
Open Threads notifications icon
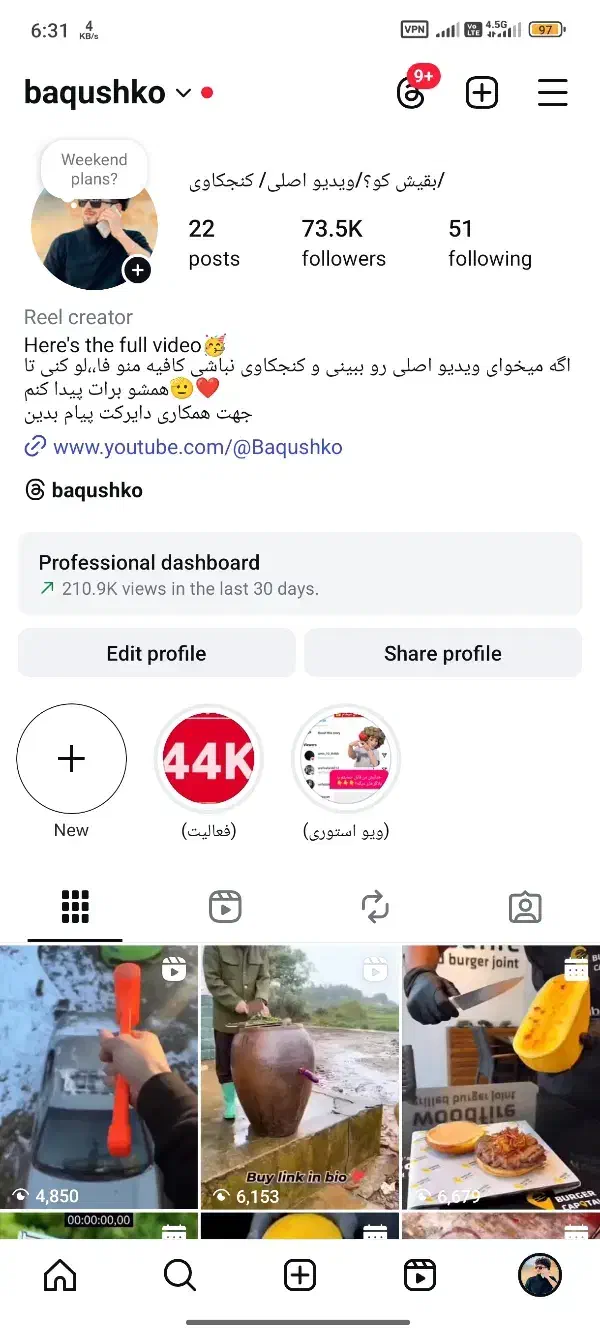point(411,93)
